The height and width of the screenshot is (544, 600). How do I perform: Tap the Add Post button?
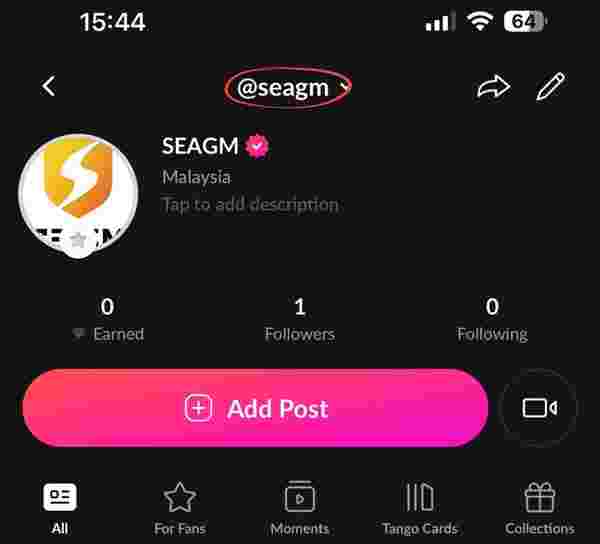pyautogui.click(x=255, y=408)
